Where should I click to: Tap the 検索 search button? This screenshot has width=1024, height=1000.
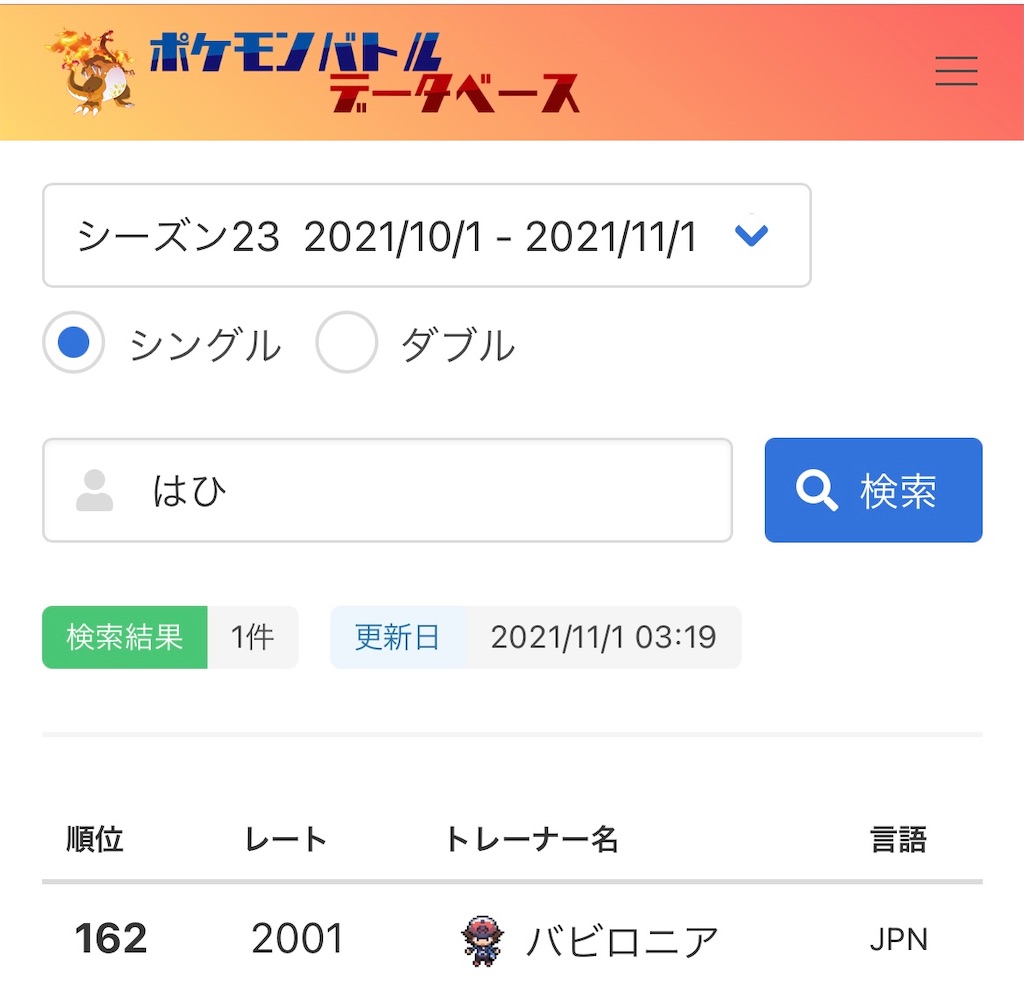pyautogui.click(x=873, y=491)
